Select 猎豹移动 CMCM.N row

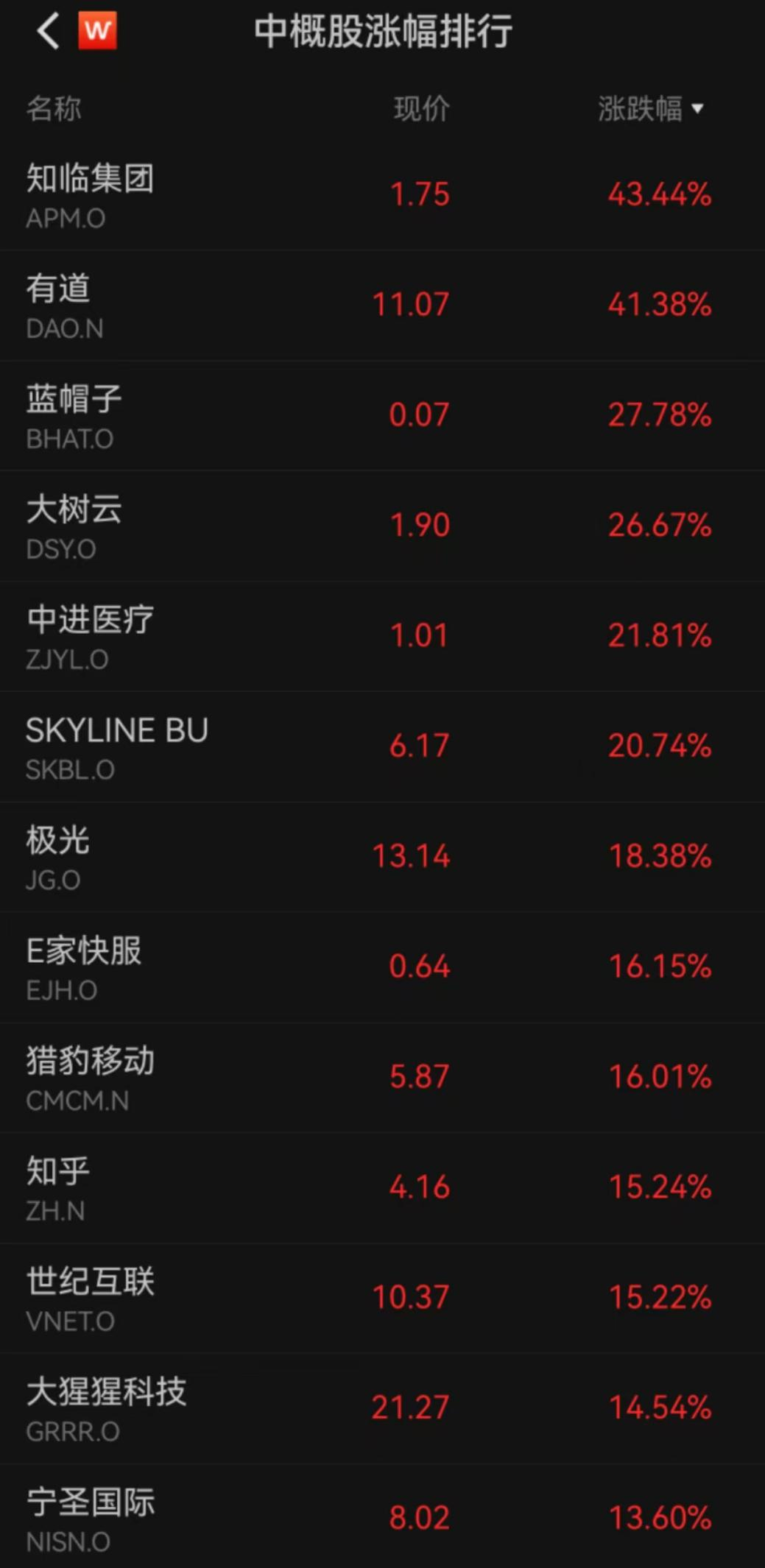(x=382, y=1078)
